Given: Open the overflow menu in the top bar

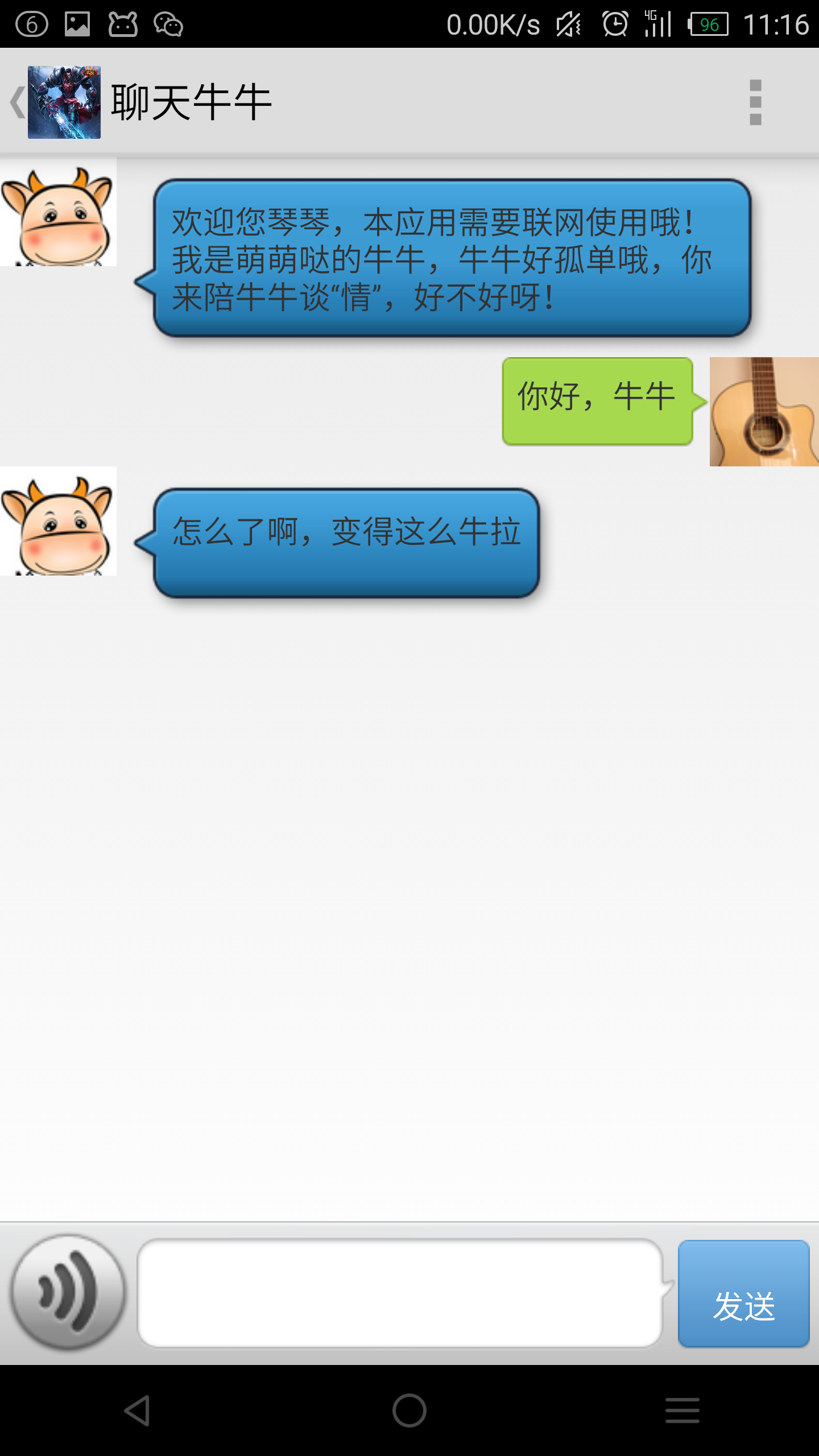Looking at the screenshot, I should [756, 101].
